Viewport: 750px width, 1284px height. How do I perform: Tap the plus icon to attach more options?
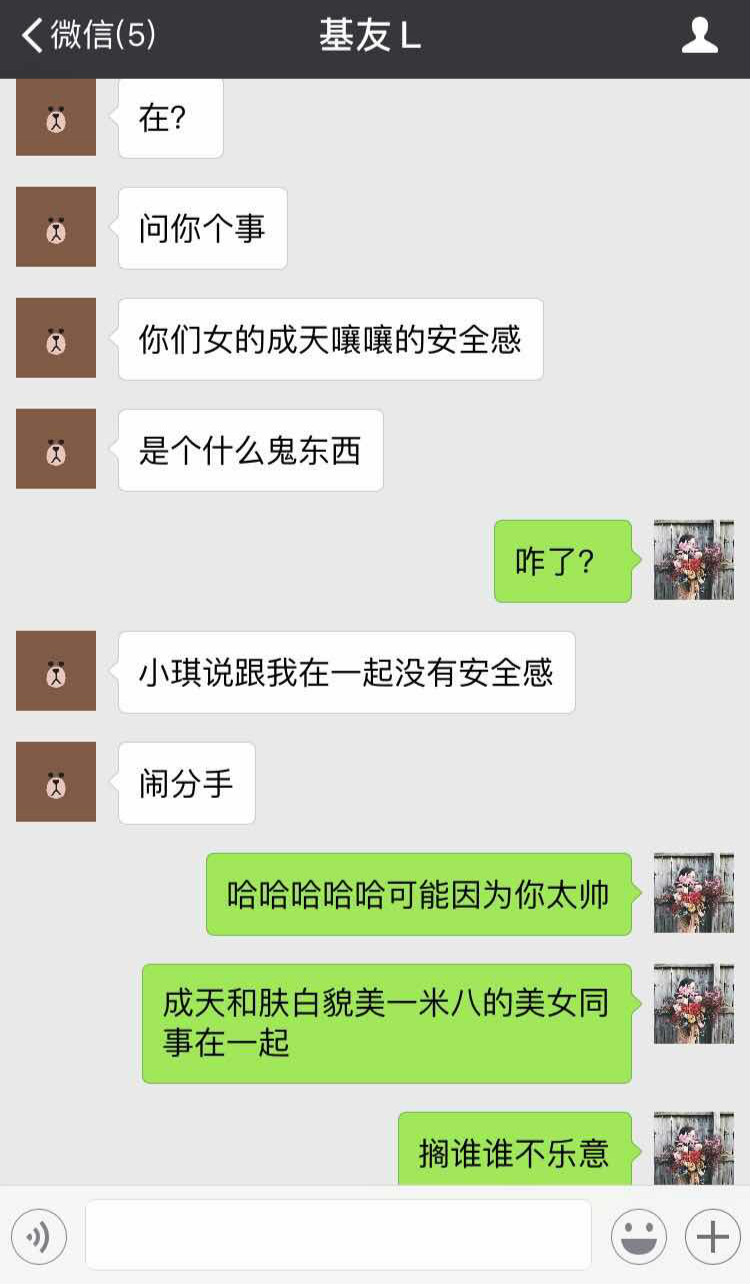point(712,1236)
